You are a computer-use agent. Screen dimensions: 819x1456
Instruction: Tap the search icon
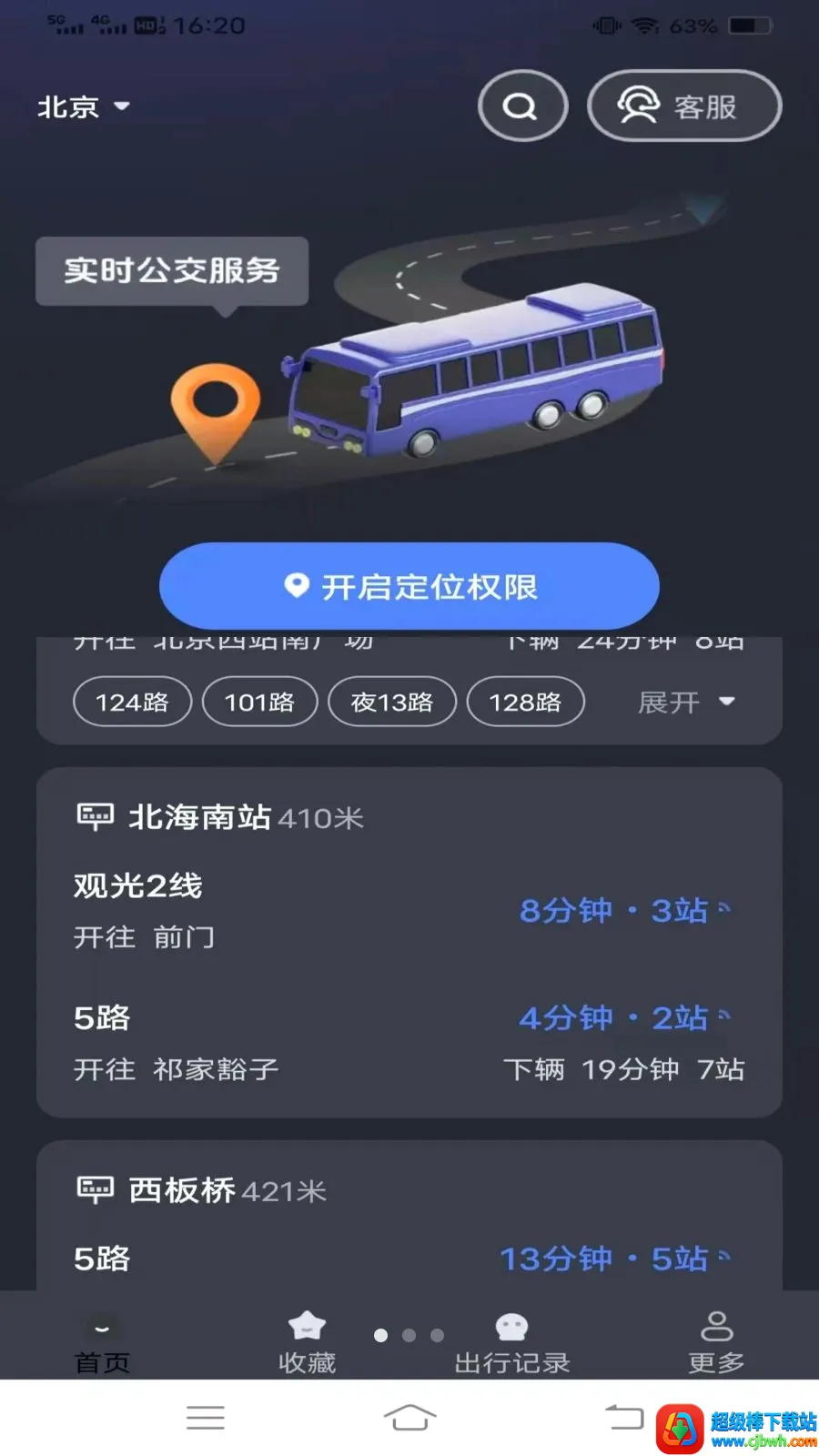click(522, 106)
